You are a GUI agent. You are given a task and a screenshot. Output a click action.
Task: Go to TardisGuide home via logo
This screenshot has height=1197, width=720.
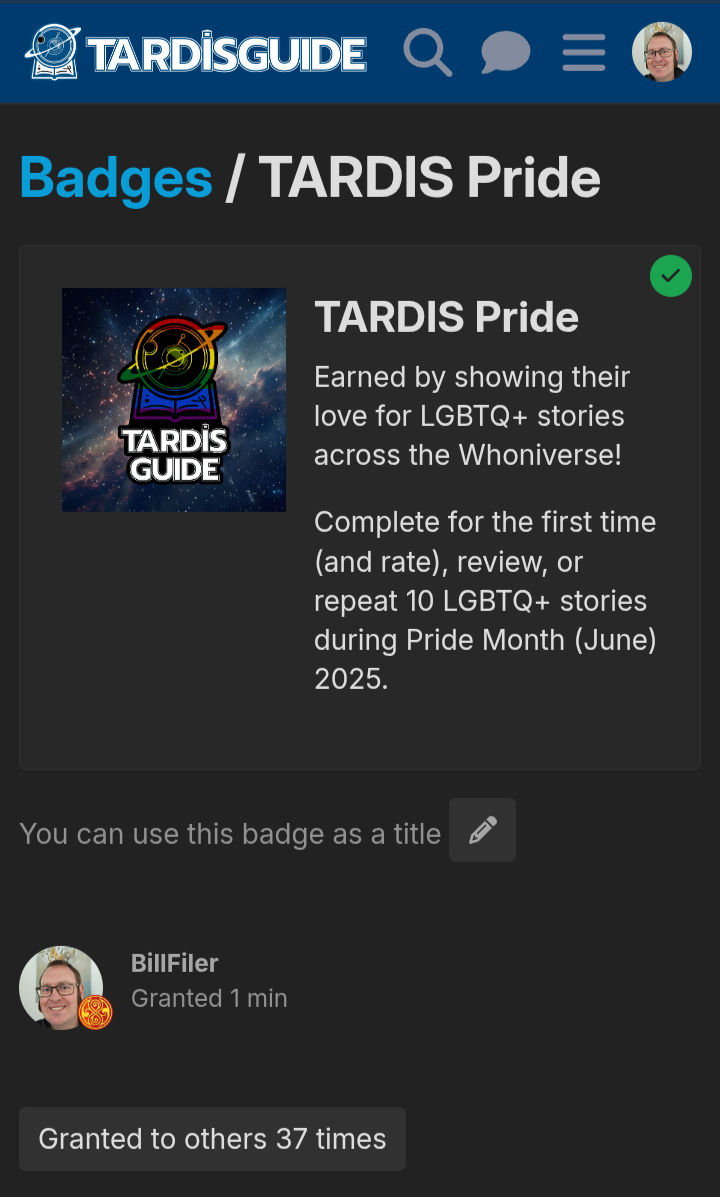point(195,52)
